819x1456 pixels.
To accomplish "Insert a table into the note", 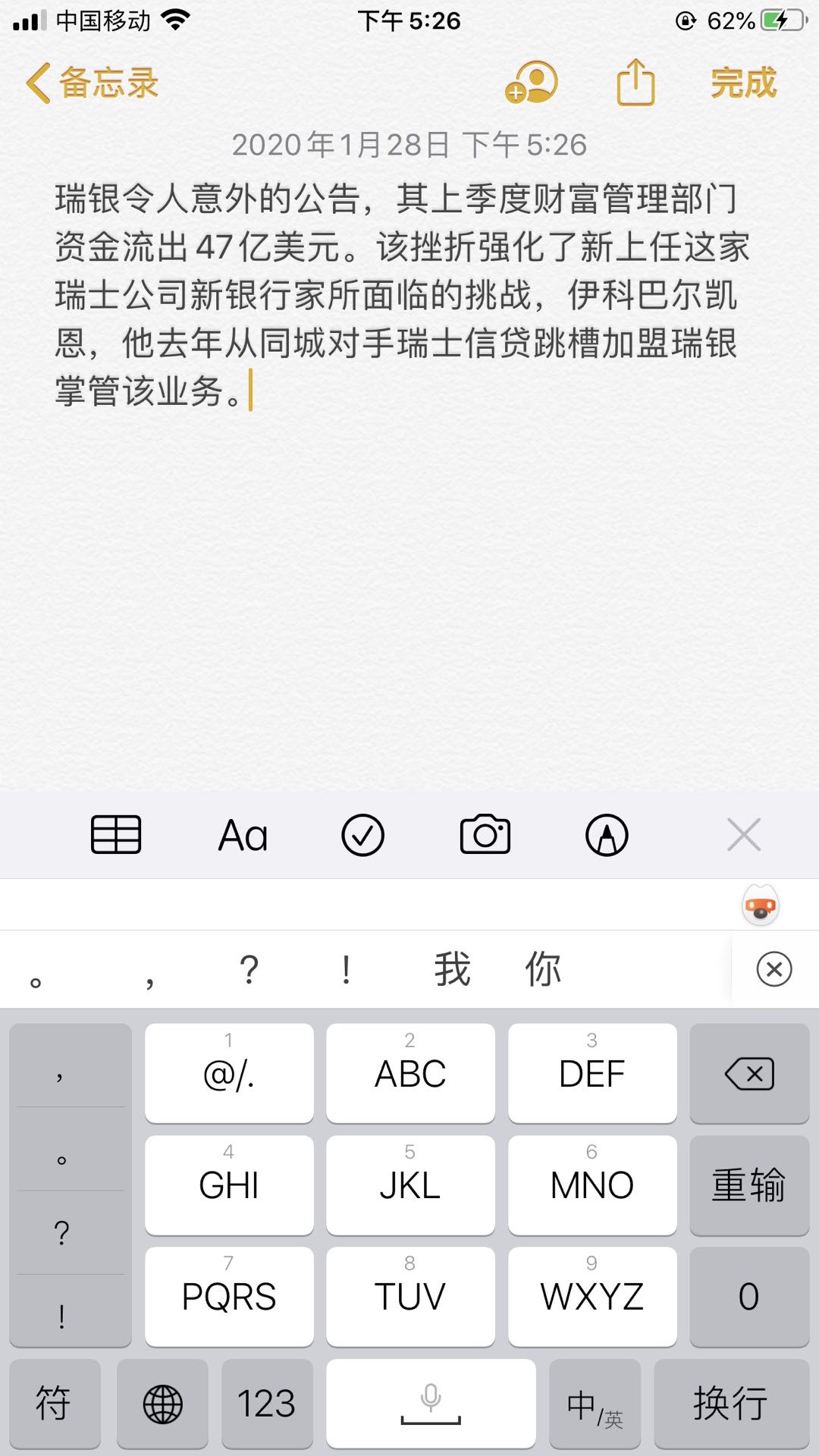I will pos(116,835).
